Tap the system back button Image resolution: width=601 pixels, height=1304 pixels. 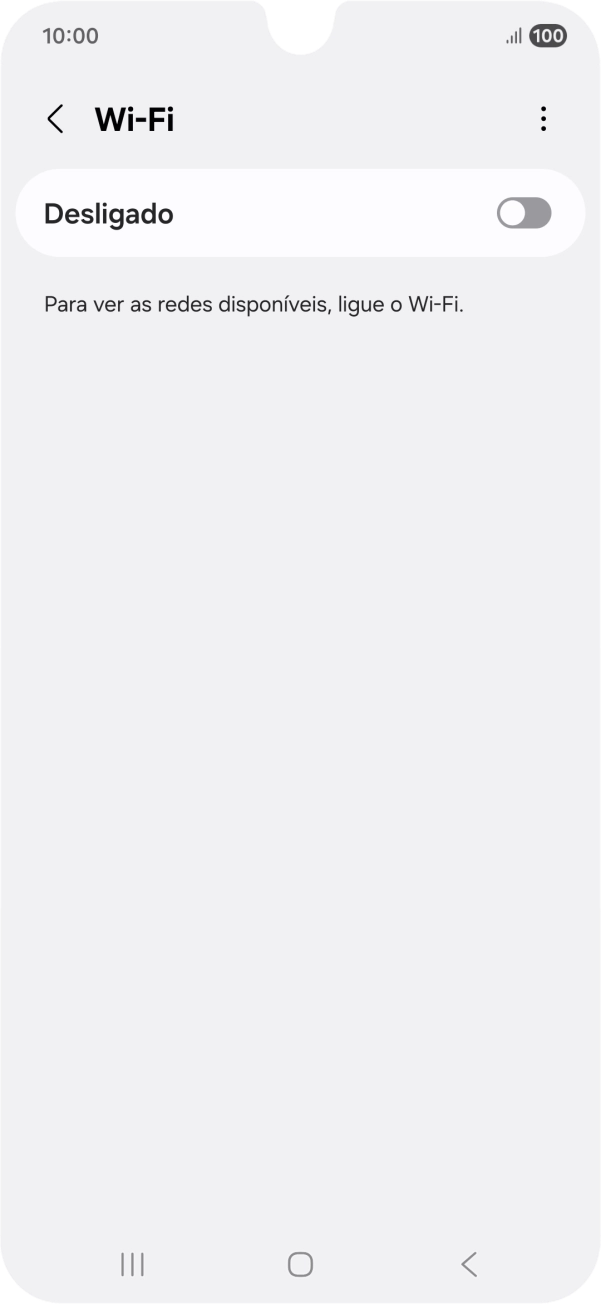(x=468, y=1264)
